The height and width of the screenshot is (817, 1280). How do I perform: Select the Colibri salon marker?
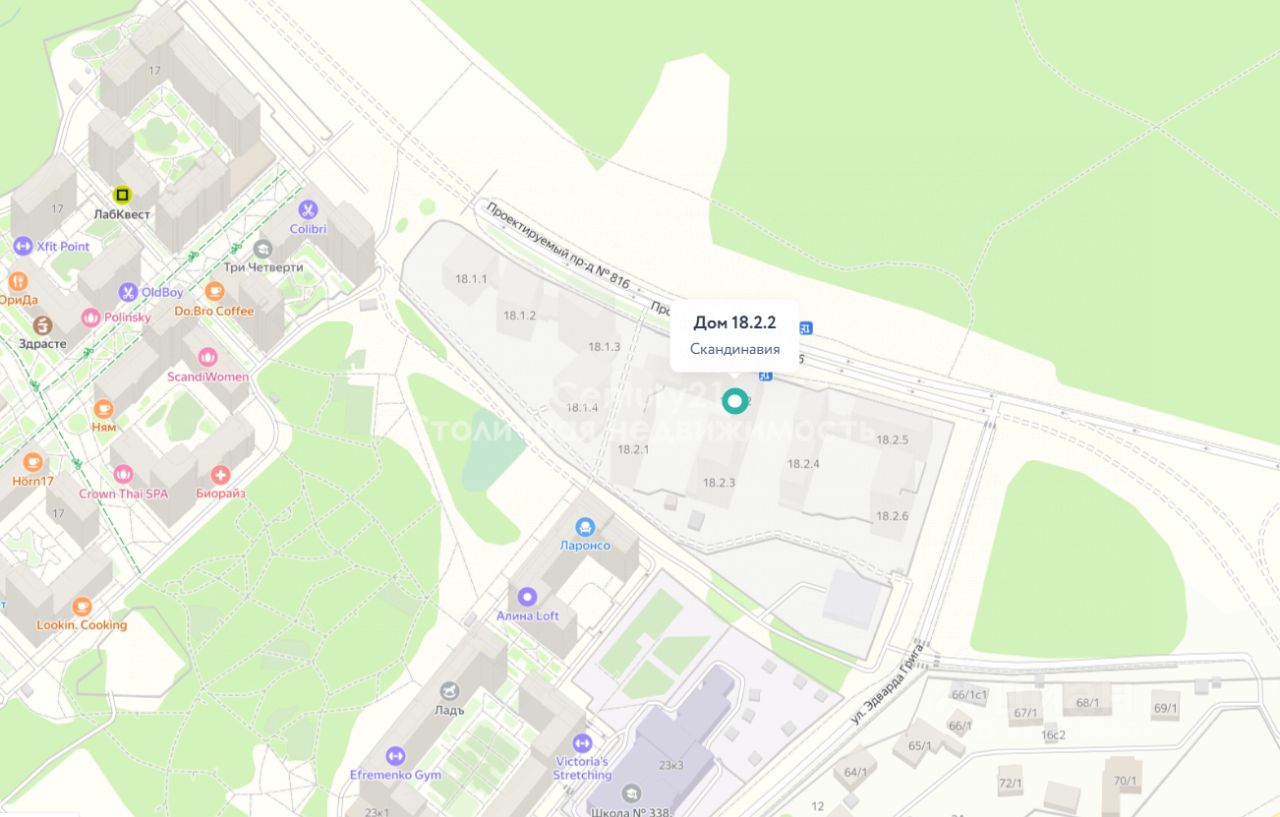(x=307, y=210)
